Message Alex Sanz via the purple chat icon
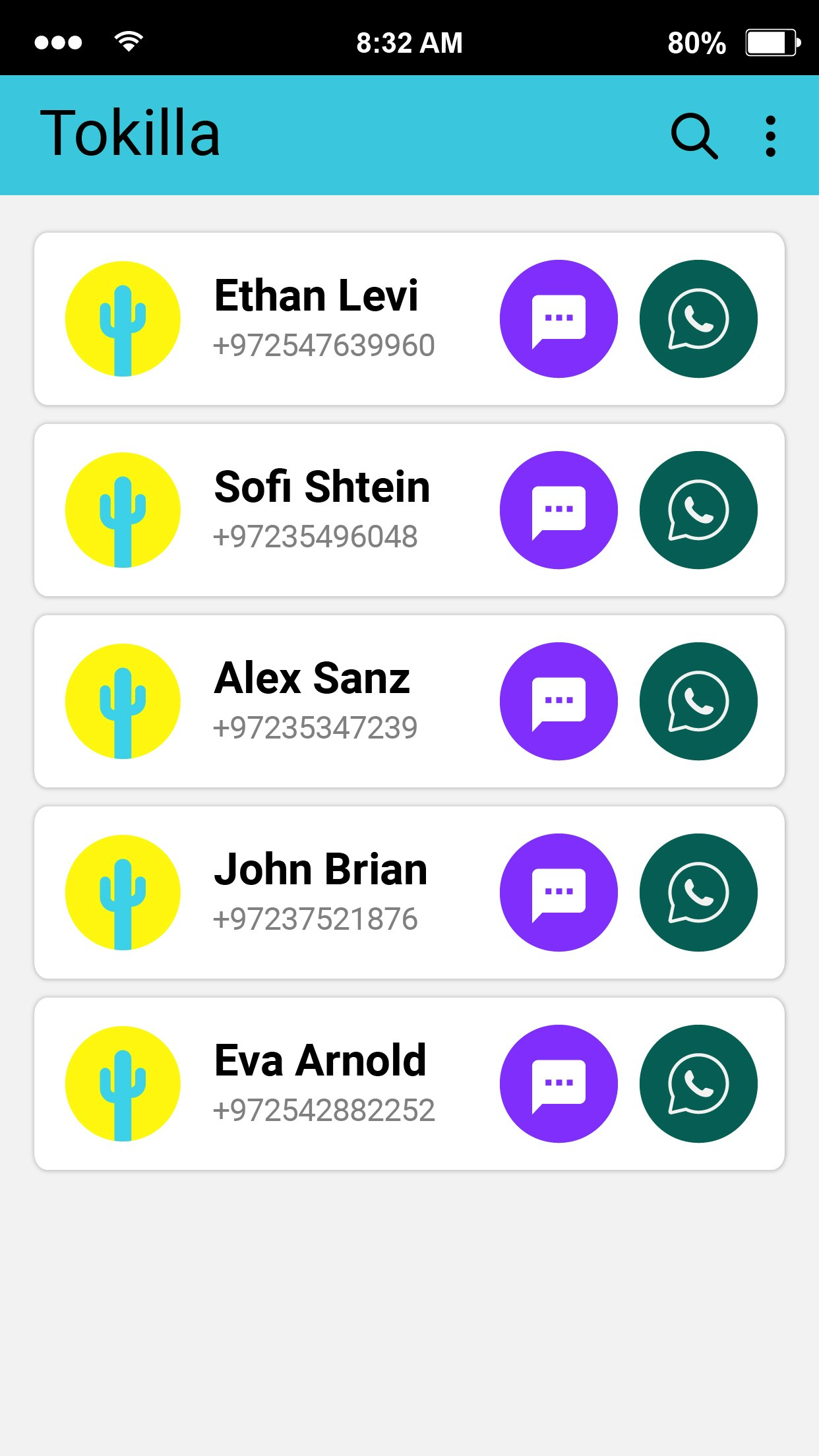The width and height of the screenshot is (819, 1456). (559, 702)
